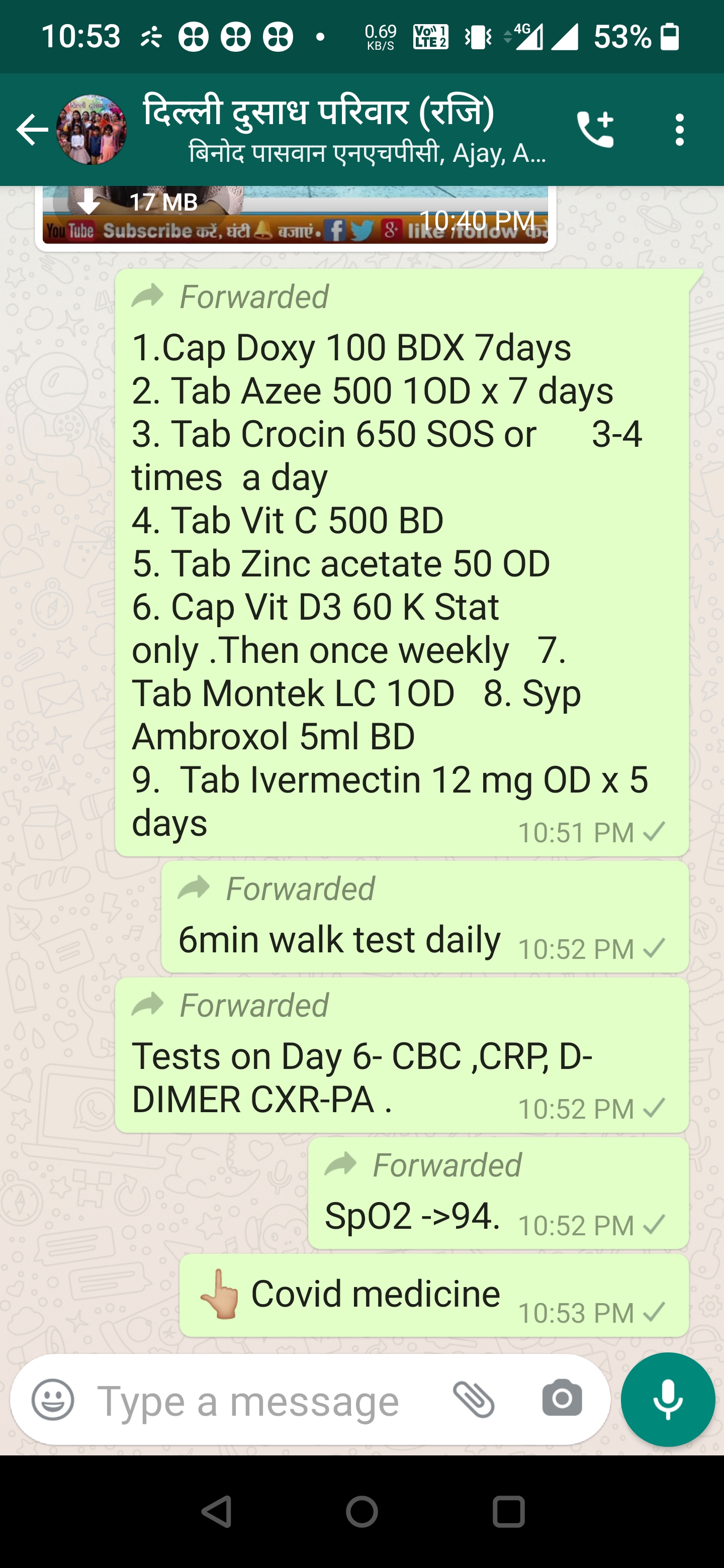Start a group call
The image size is (724, 1568).
595,130
